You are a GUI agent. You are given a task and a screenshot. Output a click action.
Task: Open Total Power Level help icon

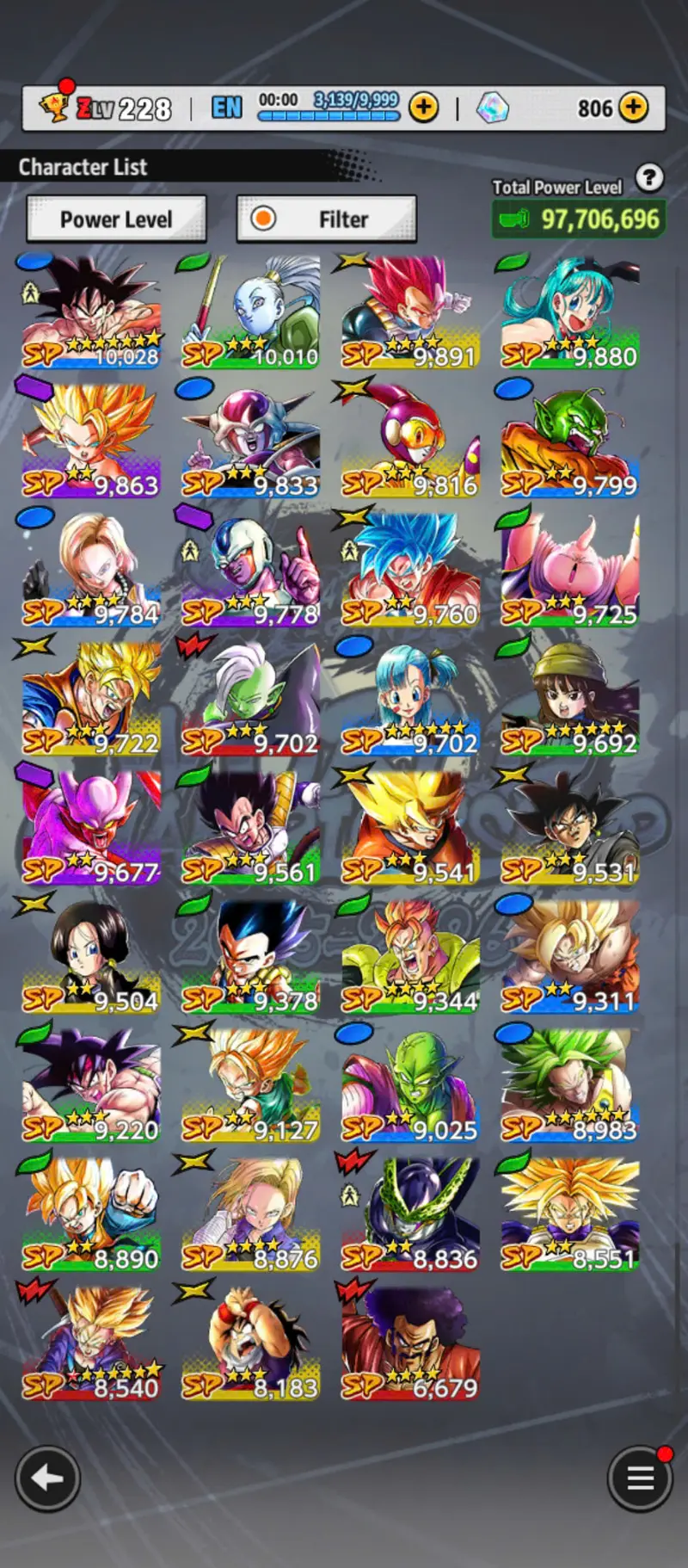pyautogui.click(x=649, y=178)
